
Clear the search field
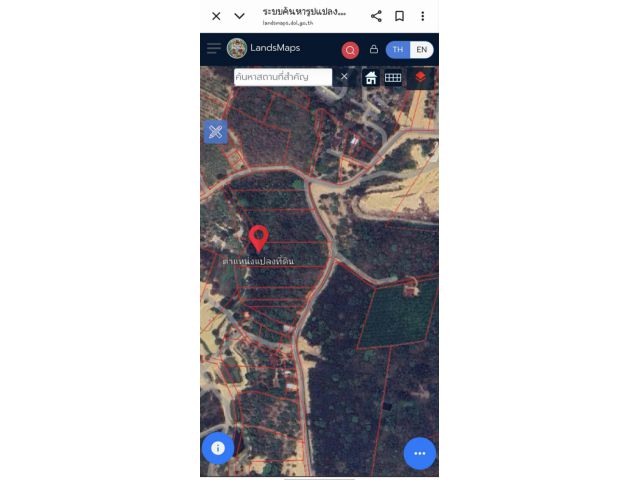pyautogui.click(x=344, y=77)
